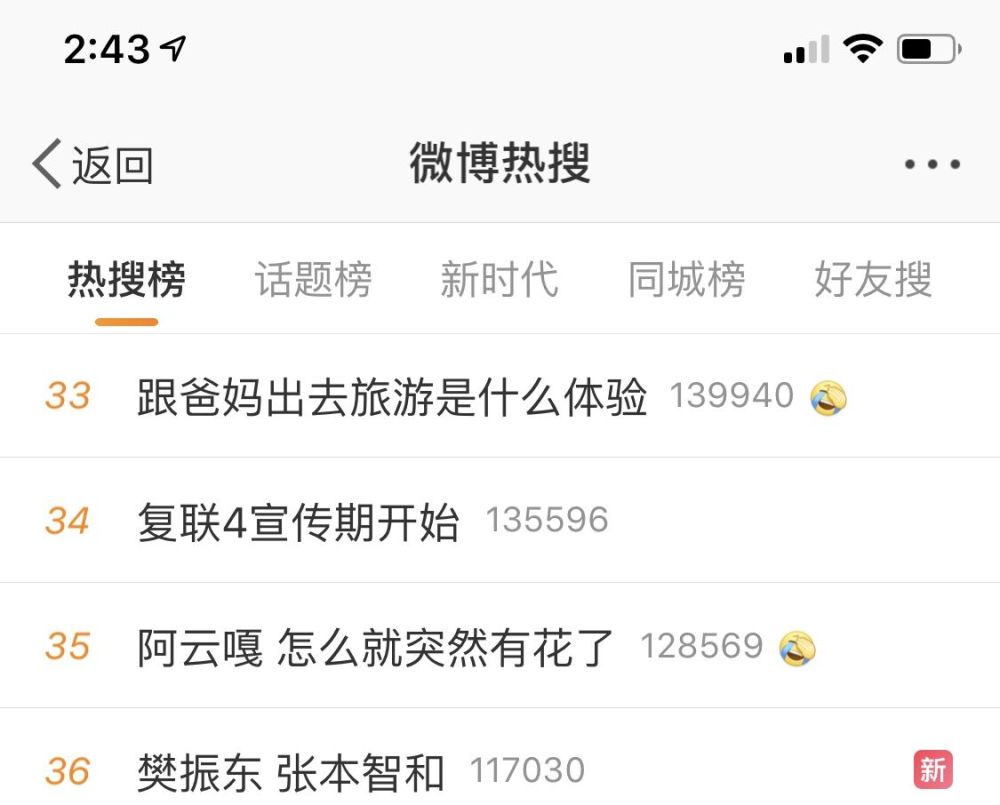Open trending topic 复联4宣传期开始
This screenshot has height=805, width=1000.
point(298,522)
